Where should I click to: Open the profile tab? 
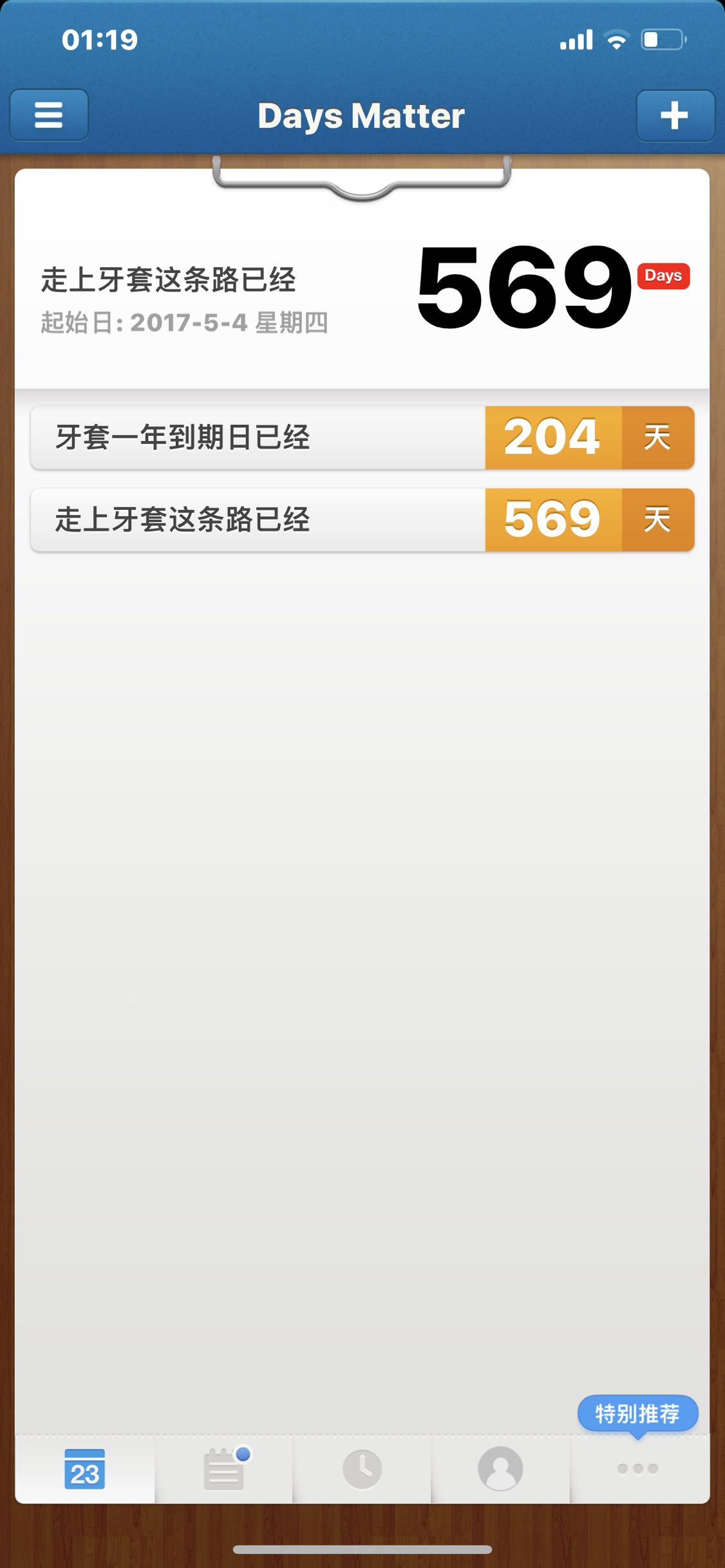(x=500, y=1468)
